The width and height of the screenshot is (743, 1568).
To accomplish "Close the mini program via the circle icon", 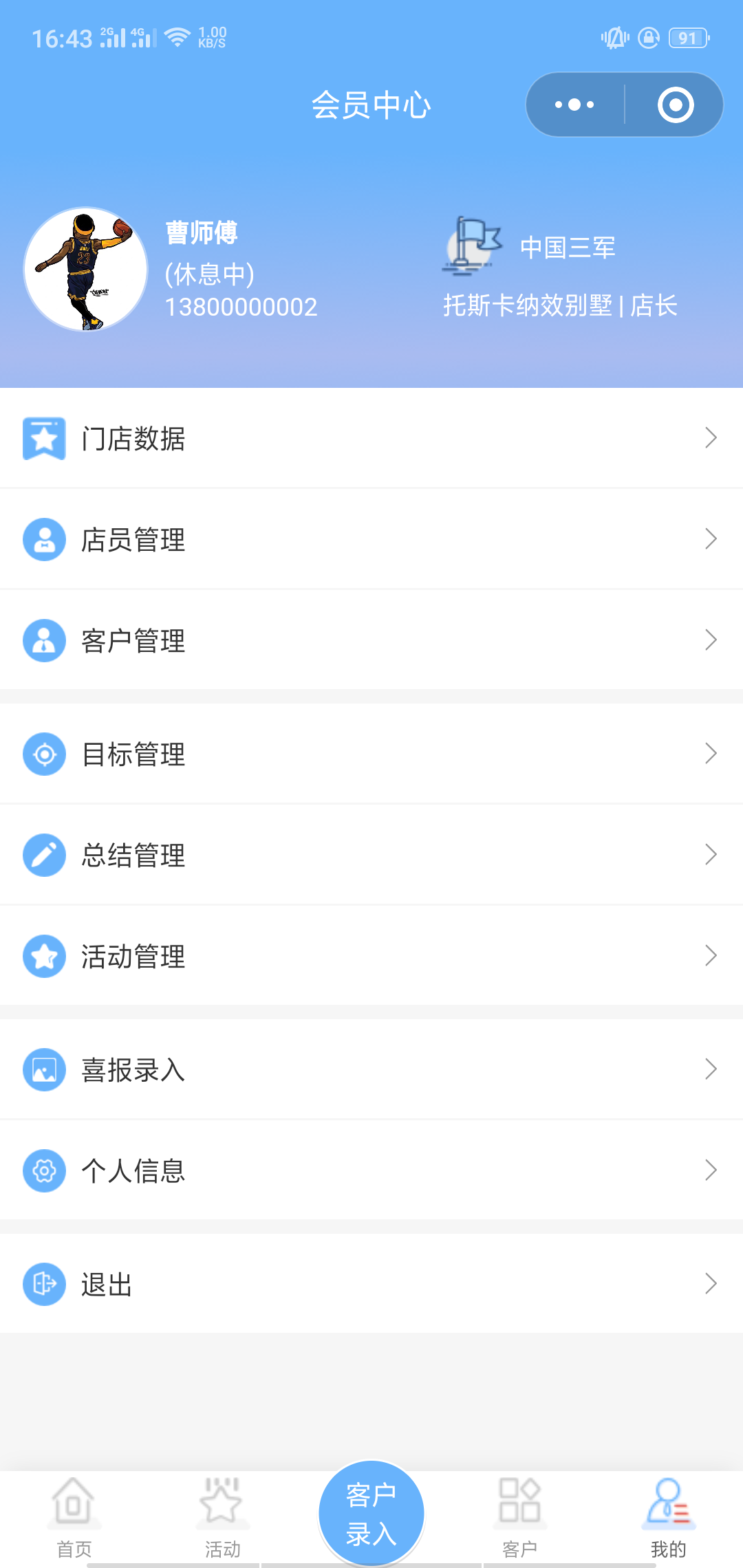I will tap(675, 105).
